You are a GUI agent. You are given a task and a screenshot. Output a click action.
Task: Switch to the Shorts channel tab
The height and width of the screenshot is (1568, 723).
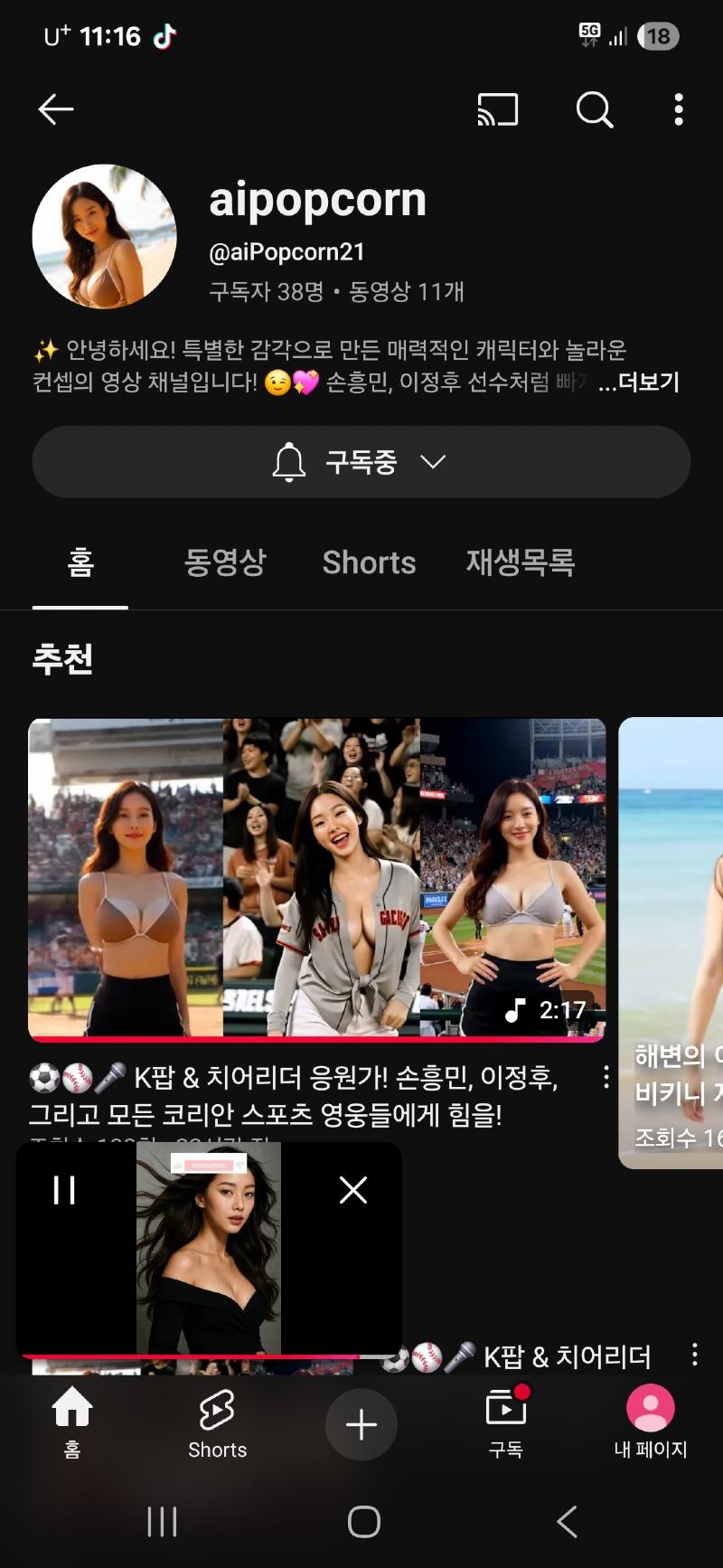(369, 562)
